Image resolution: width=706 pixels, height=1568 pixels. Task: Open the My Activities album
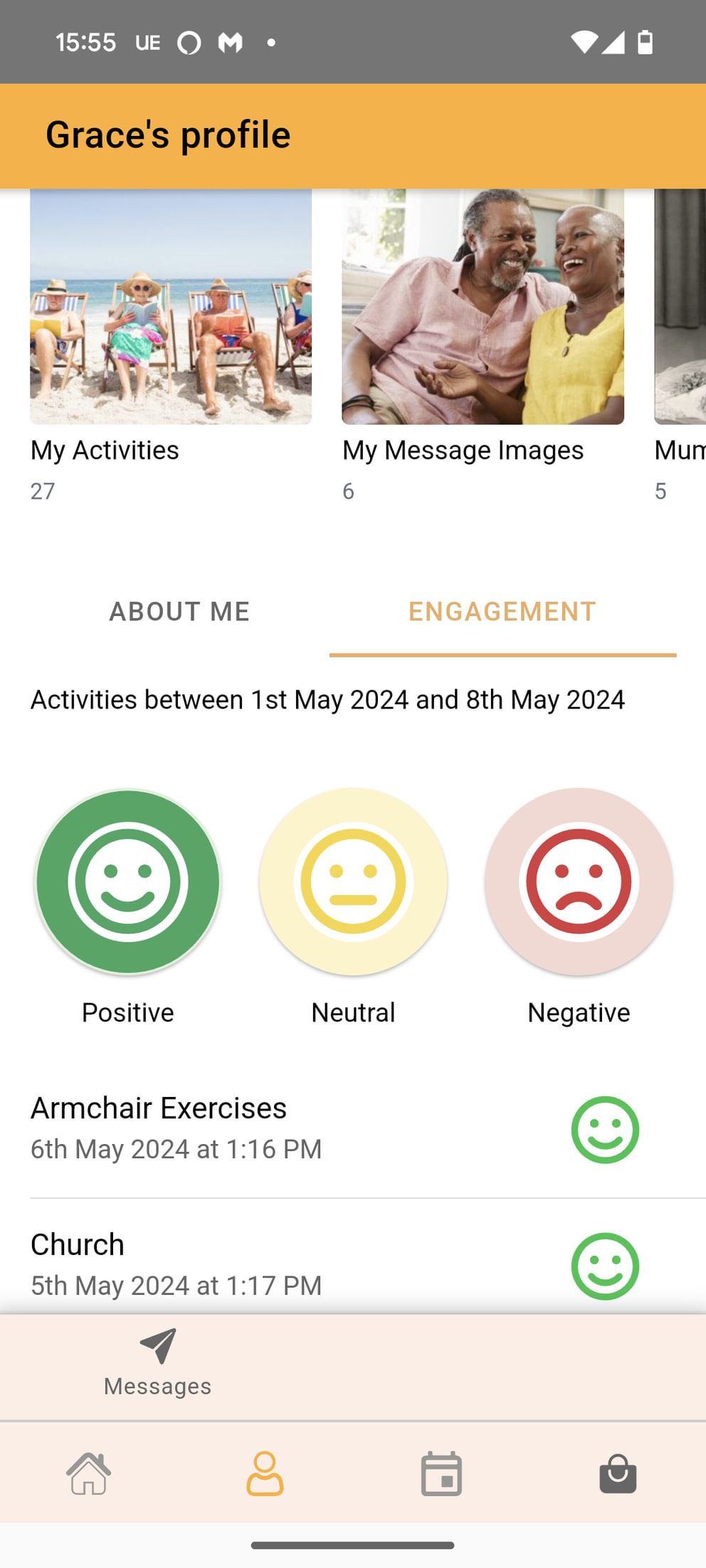pyautogui.click(x=171, y=307)
